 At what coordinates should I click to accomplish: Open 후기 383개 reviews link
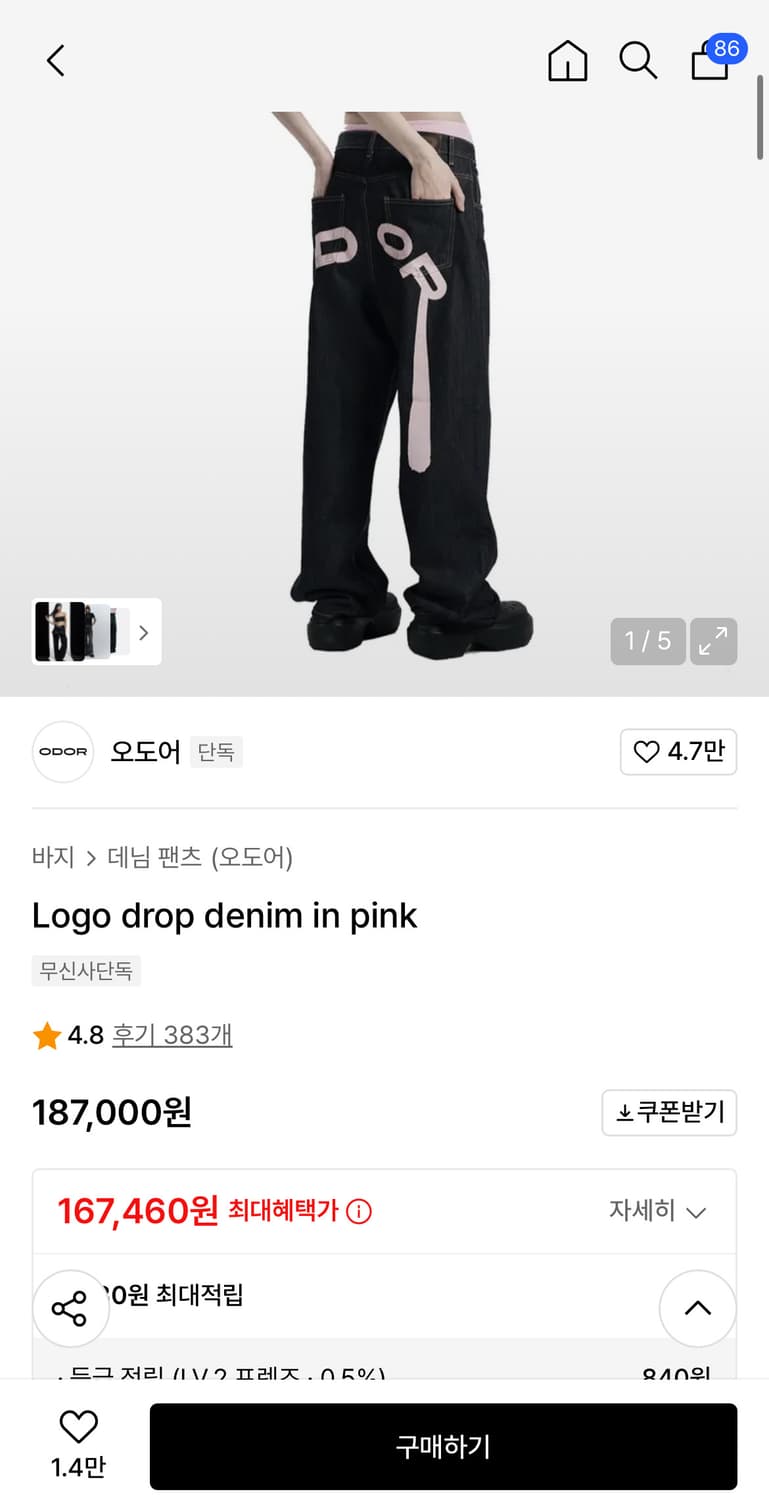pos(171,1035)
